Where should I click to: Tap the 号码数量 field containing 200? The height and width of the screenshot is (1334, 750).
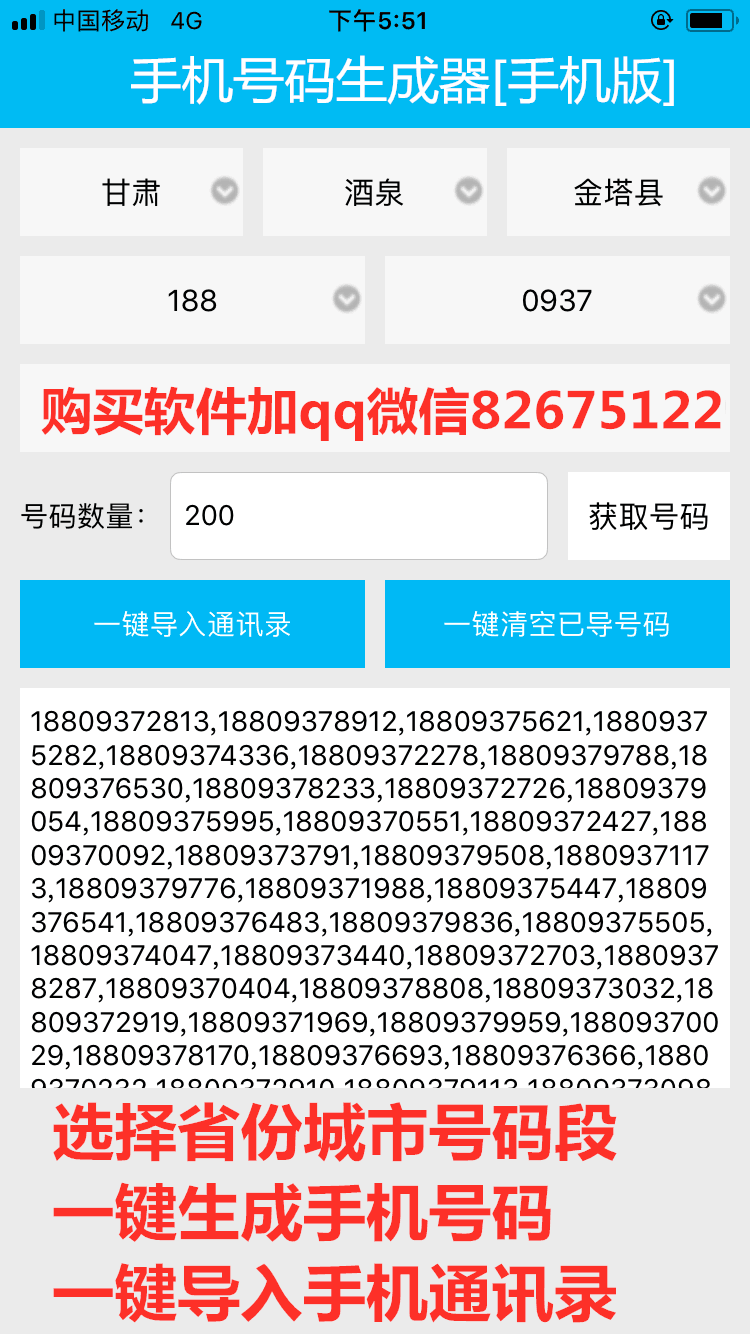click(x=359, y=516)
